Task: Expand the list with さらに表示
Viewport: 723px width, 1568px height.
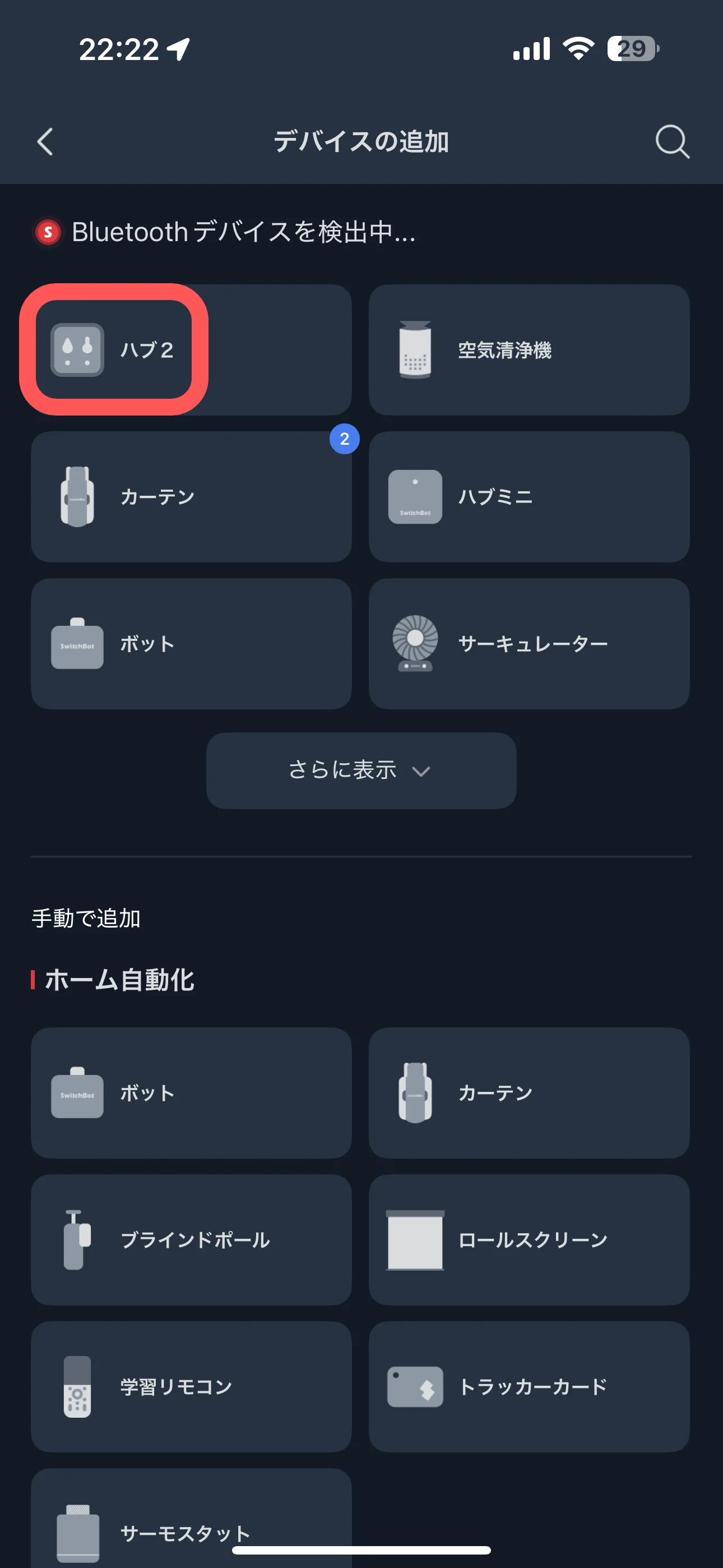Action: [361, 770]
